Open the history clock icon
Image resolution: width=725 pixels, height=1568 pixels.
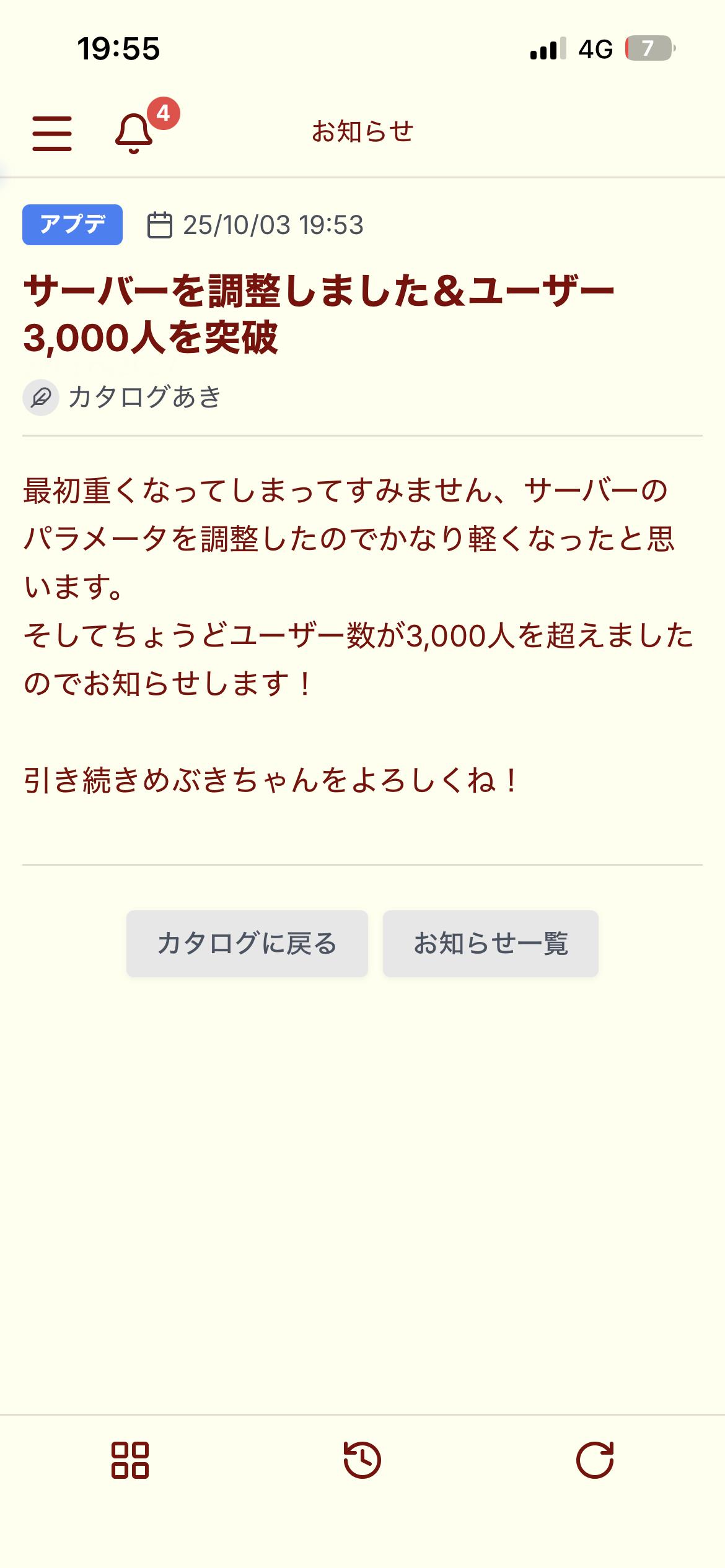point(362,1460)
